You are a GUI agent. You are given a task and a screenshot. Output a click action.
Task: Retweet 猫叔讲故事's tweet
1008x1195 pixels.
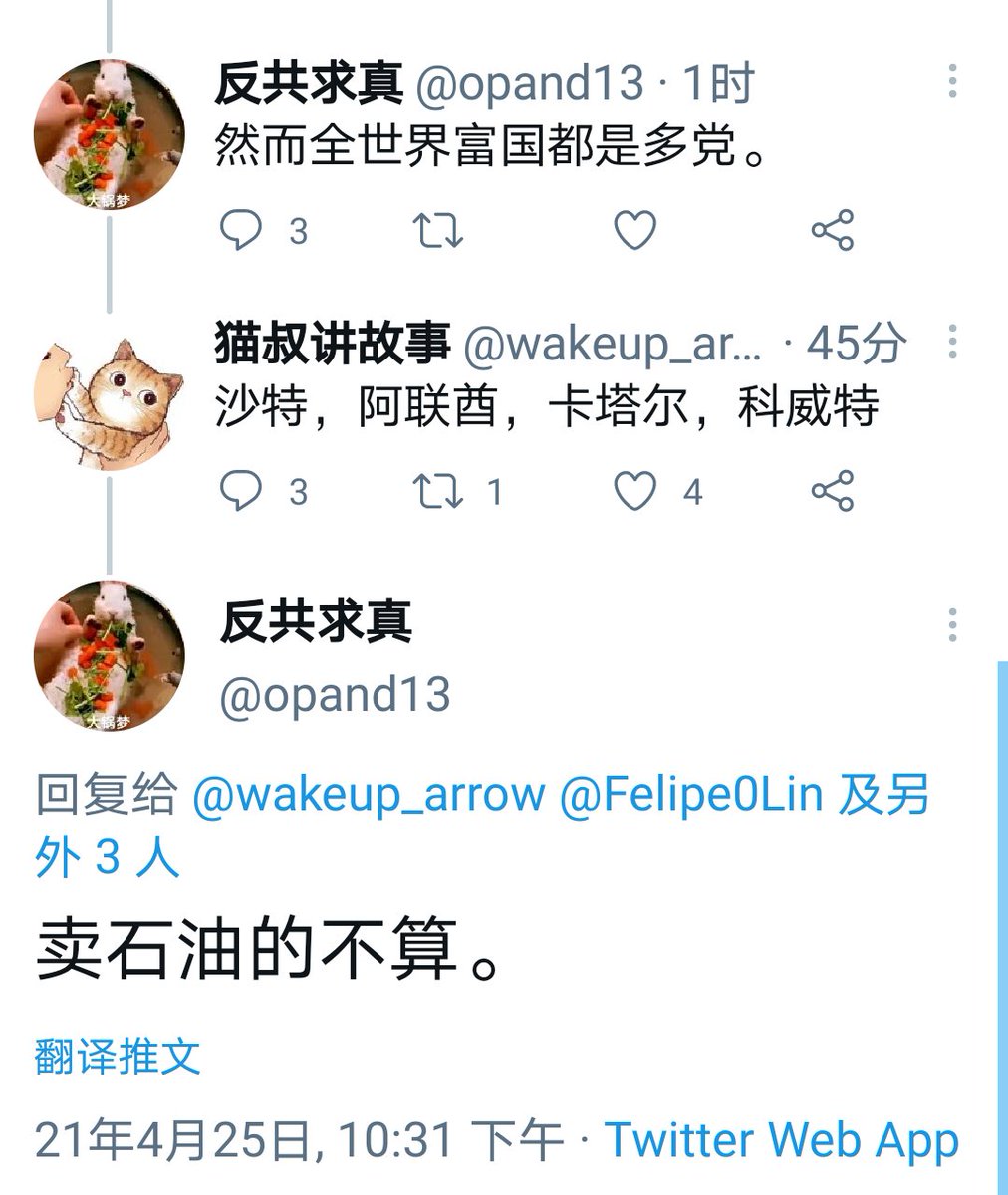click(x=437, y=491)
